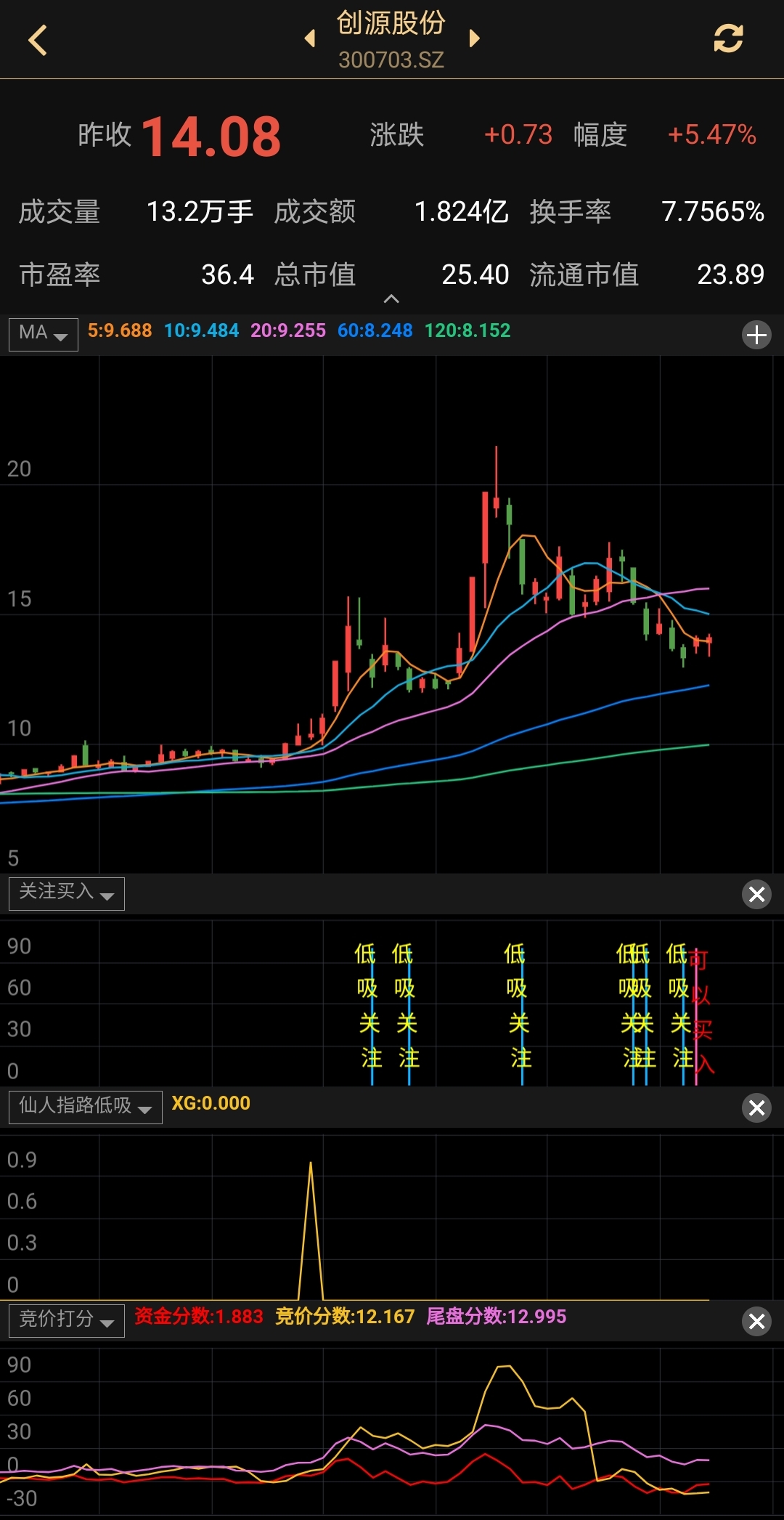Refresh the stock data
The width and height of the screenshot is (784, 1520).
coord(728,38)
